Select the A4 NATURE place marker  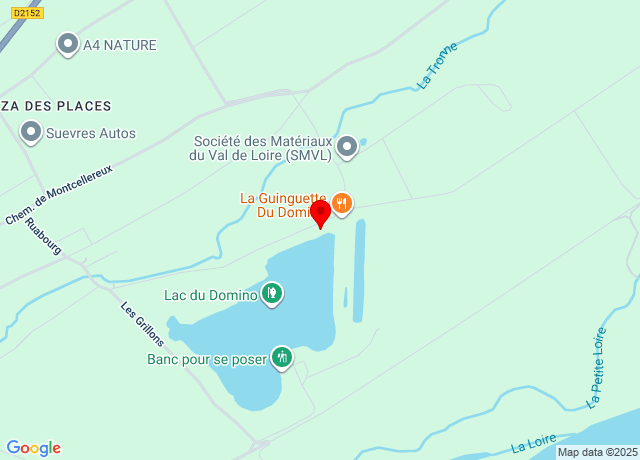tap(68, 44)
